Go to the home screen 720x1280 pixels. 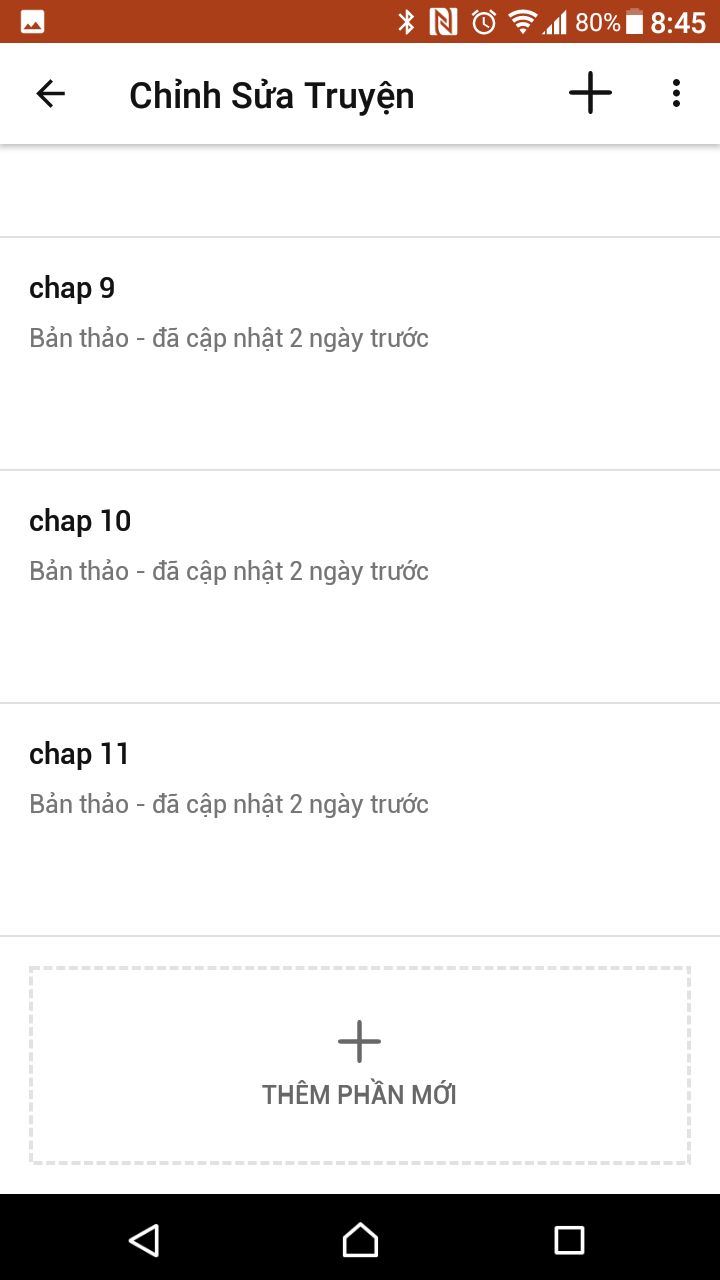pos(360,1240)
